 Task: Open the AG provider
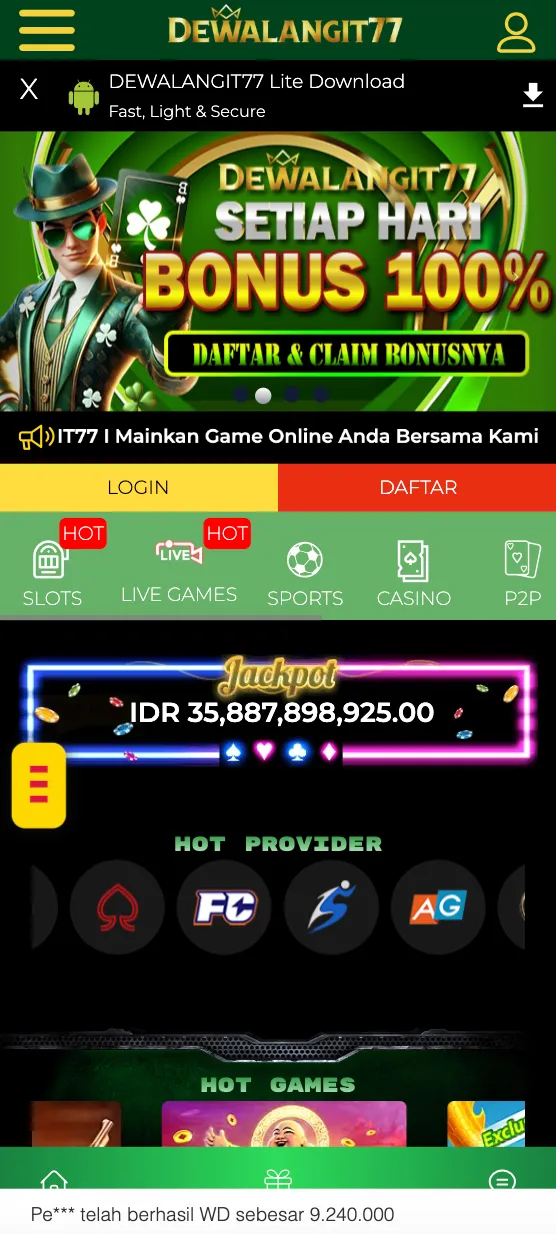click(438, 907)
